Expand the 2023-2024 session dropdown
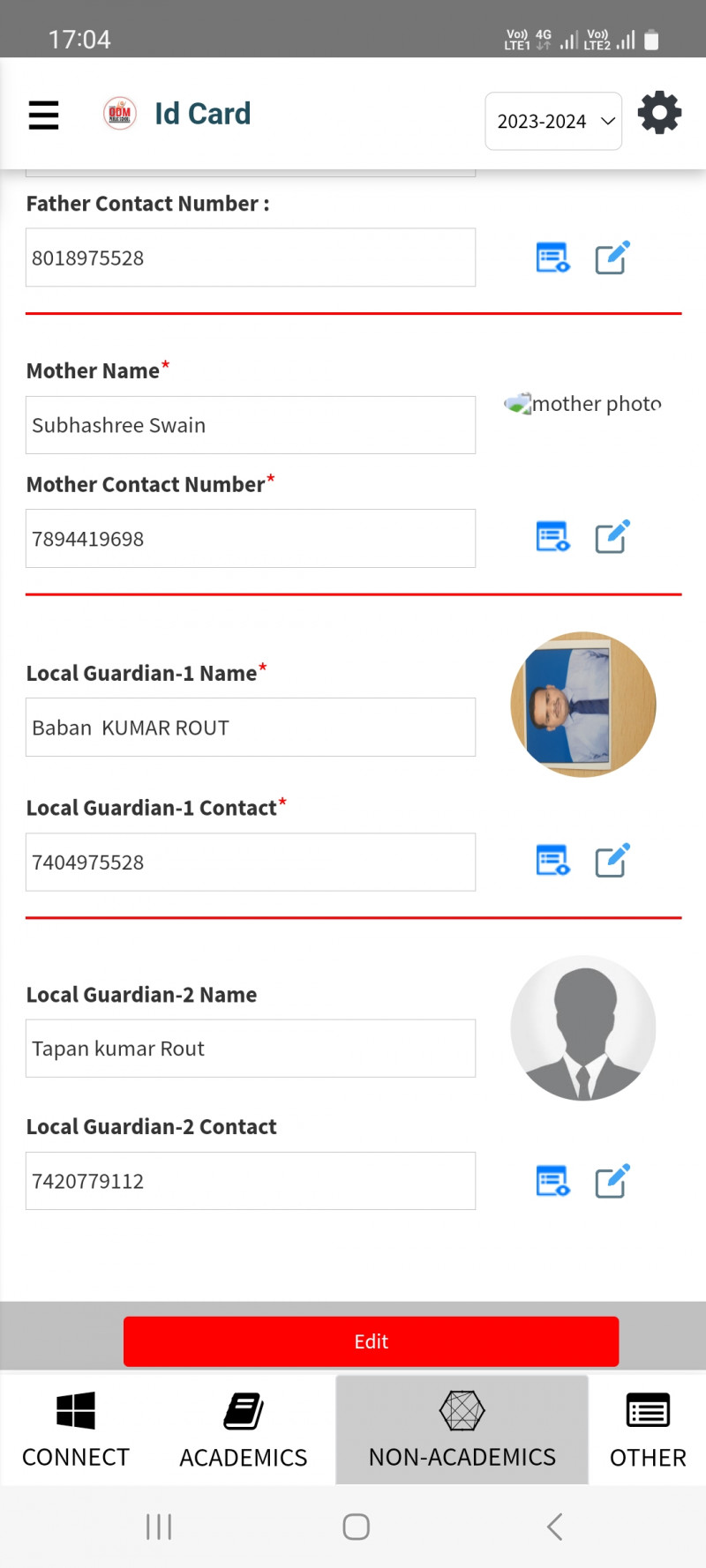The width and height of the screenshot is (706, 1568). 553,121
